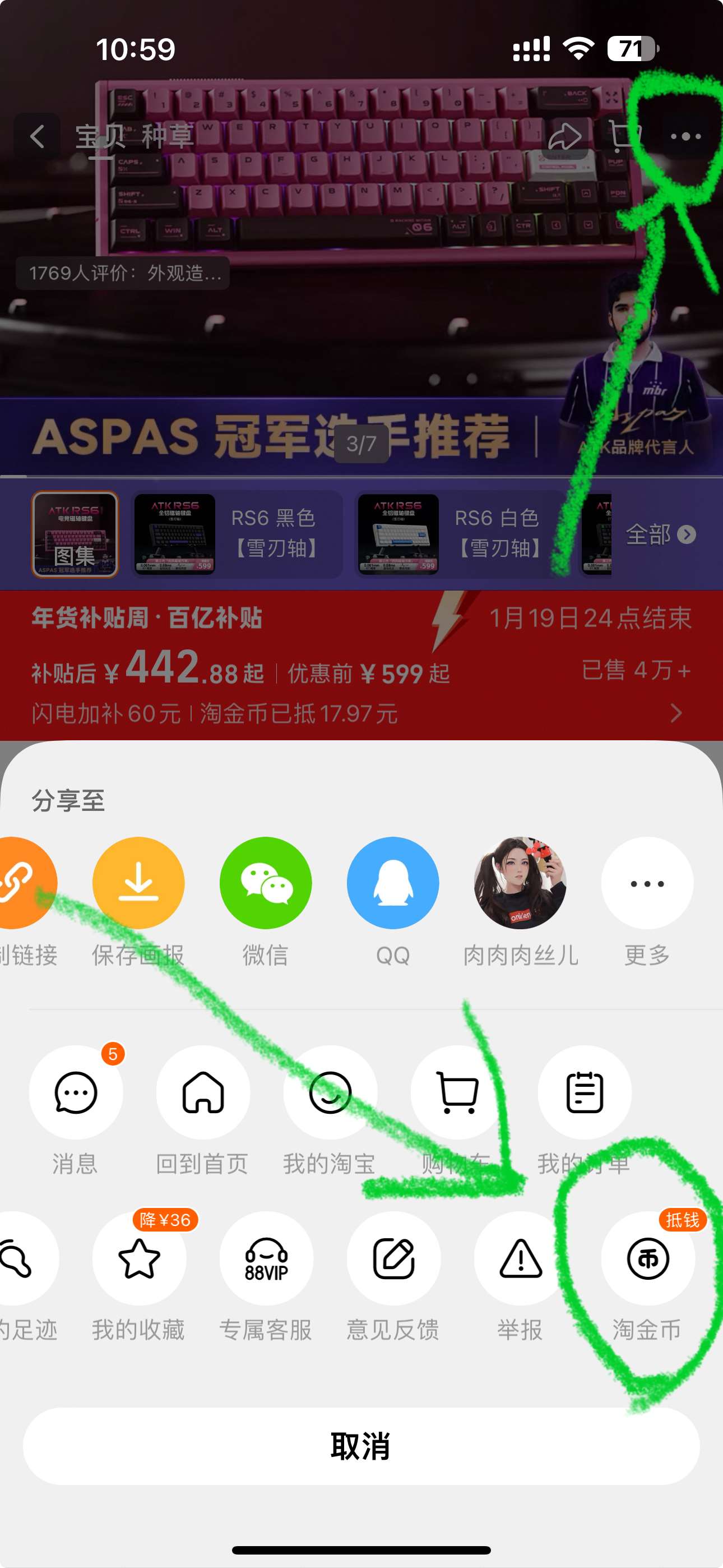Open 意见反馈 feedback

pos(393,1259)
